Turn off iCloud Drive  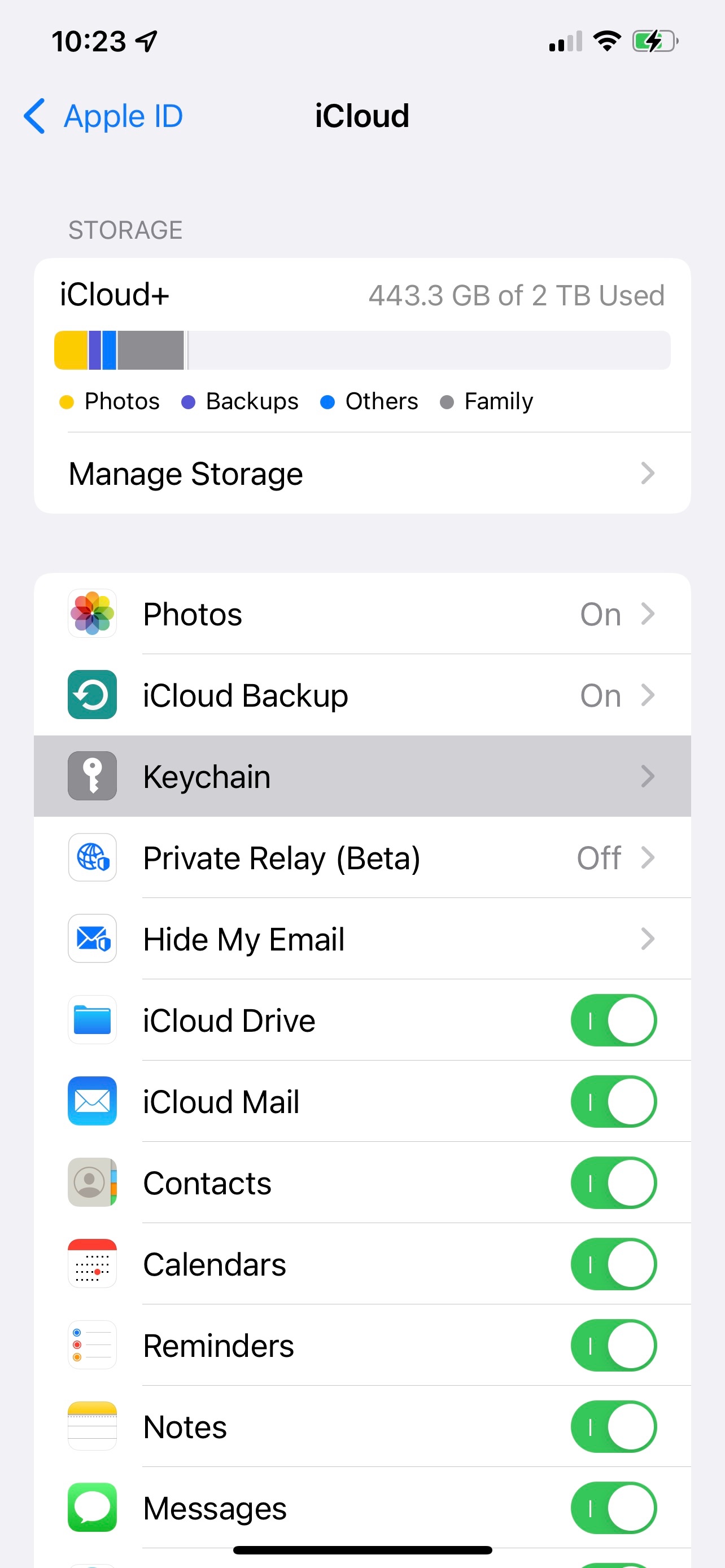tap(613, 1020)
